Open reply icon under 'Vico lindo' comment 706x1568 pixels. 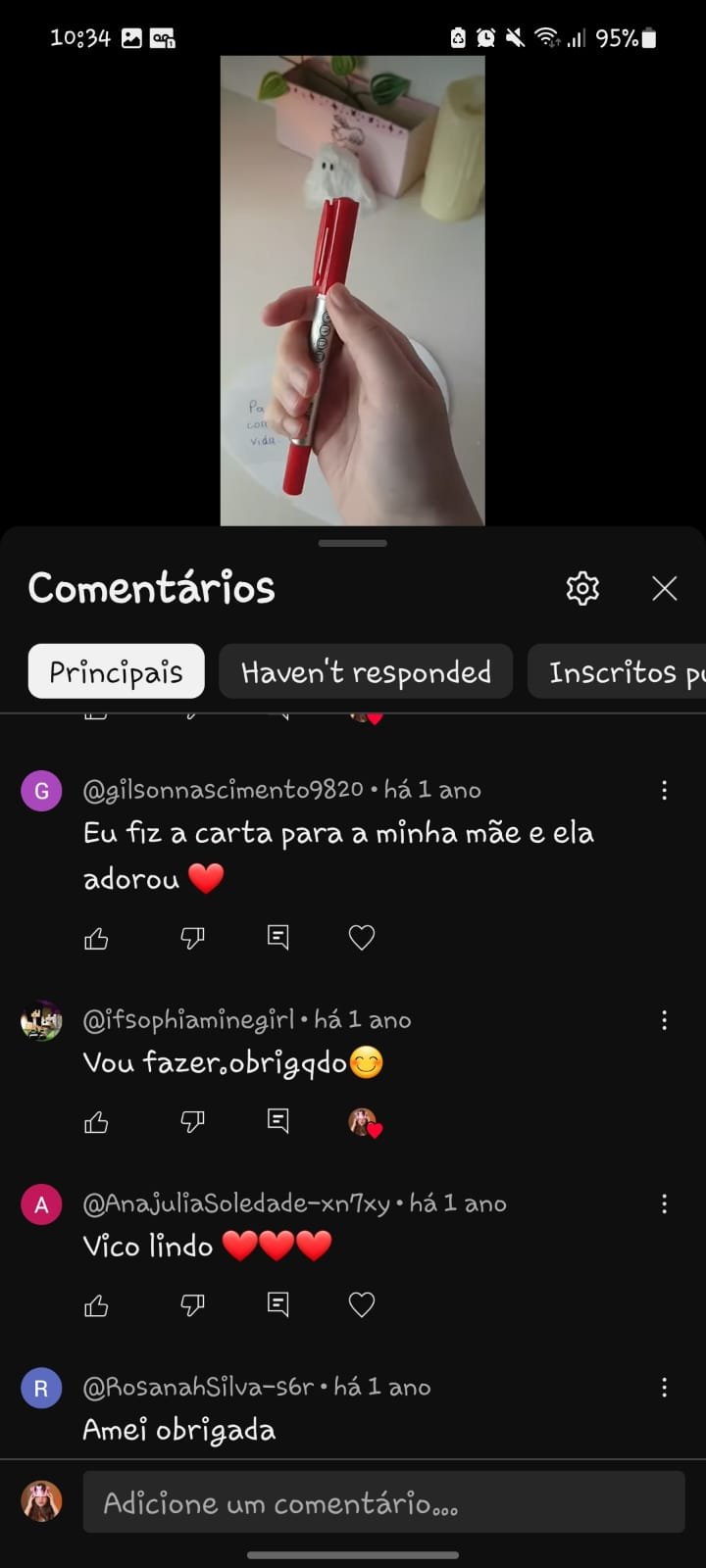pyautogui.click(x=278, y=1304)
